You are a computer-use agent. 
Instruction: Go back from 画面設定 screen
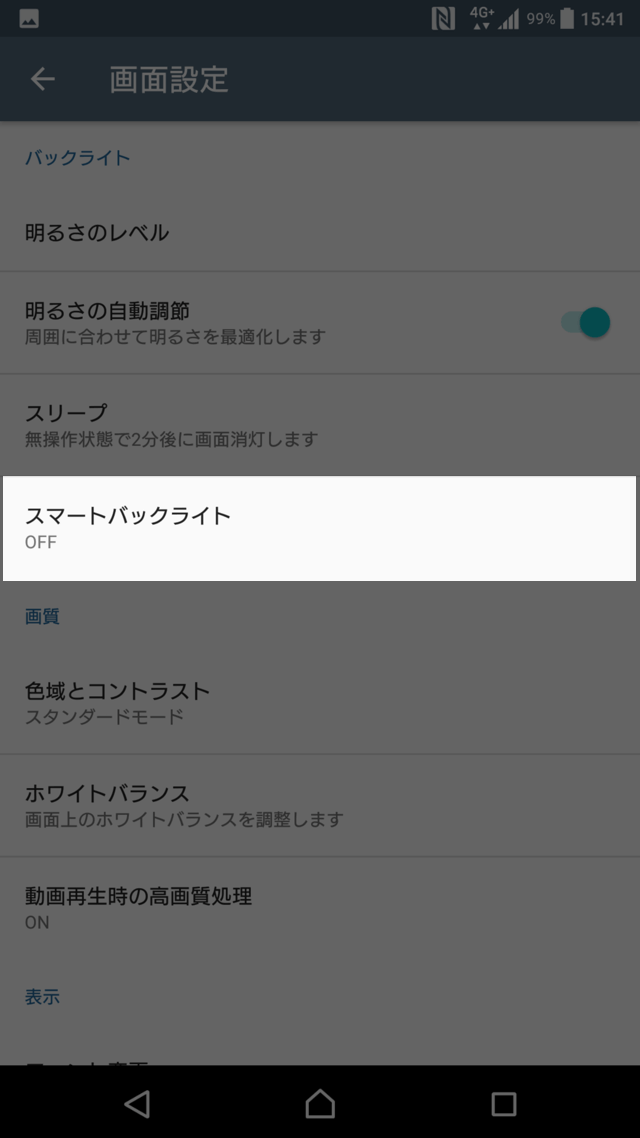[42, 79]
